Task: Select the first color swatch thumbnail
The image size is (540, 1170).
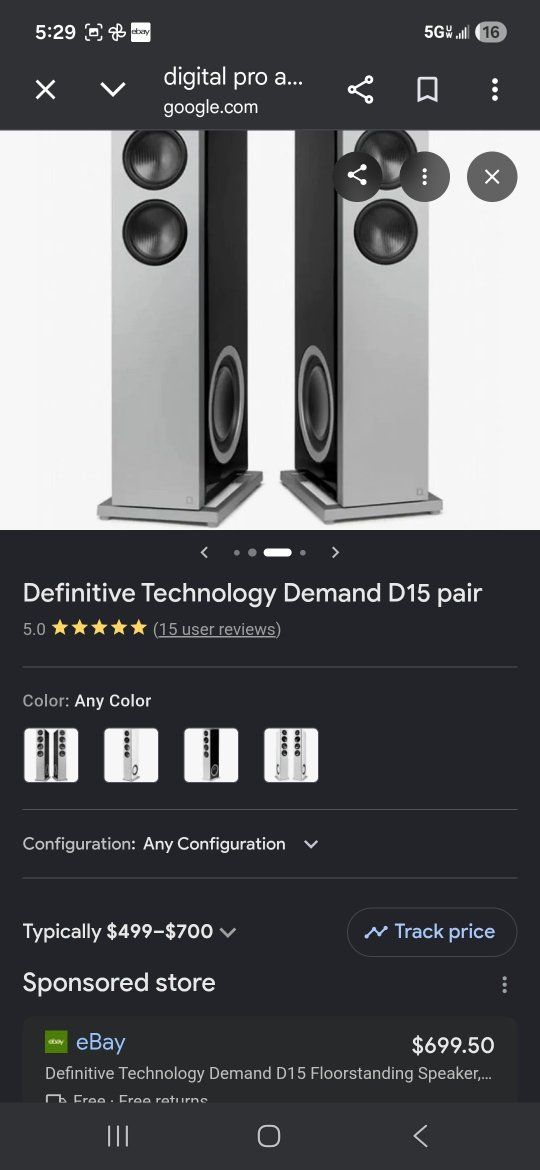Action: tap(51, 755)
